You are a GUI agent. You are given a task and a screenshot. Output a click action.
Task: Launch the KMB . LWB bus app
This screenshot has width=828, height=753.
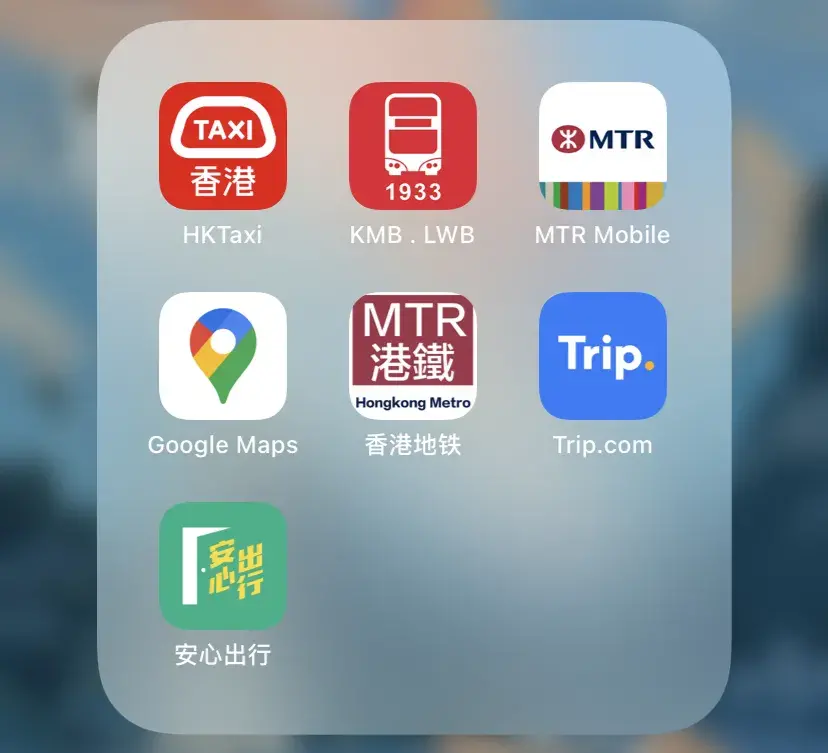413,146
